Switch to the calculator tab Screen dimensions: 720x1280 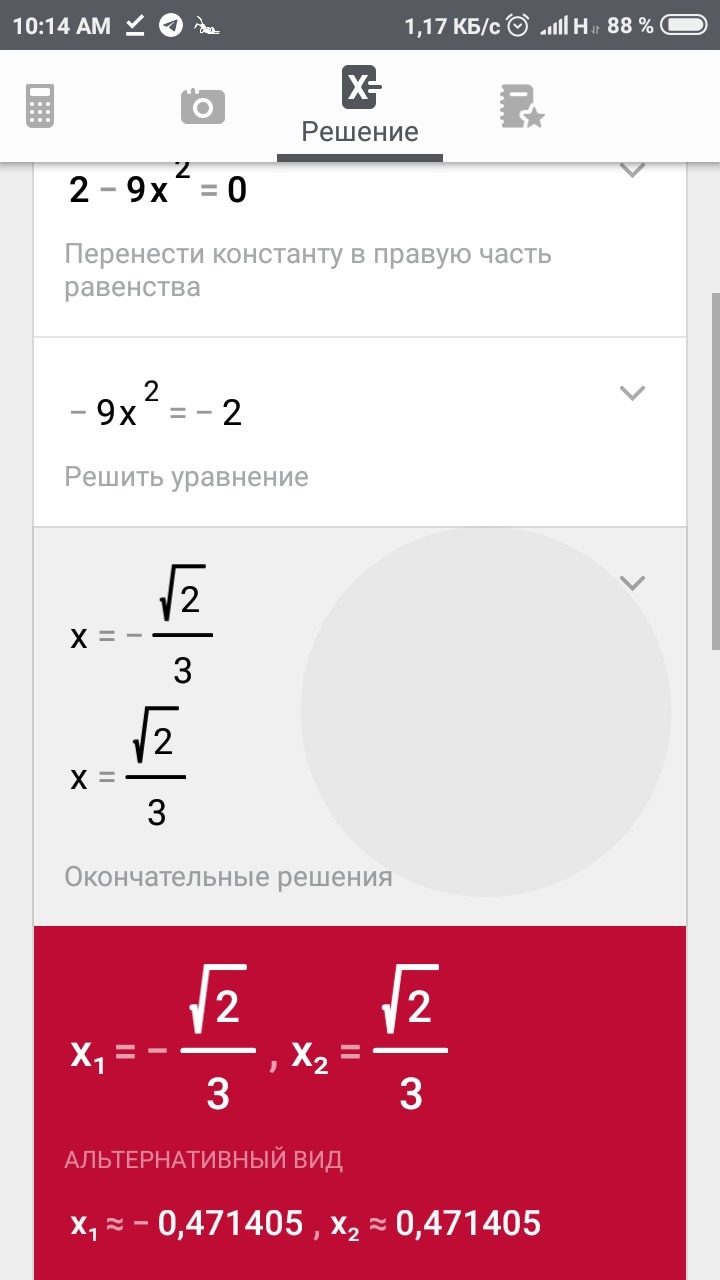coord(40,105)
